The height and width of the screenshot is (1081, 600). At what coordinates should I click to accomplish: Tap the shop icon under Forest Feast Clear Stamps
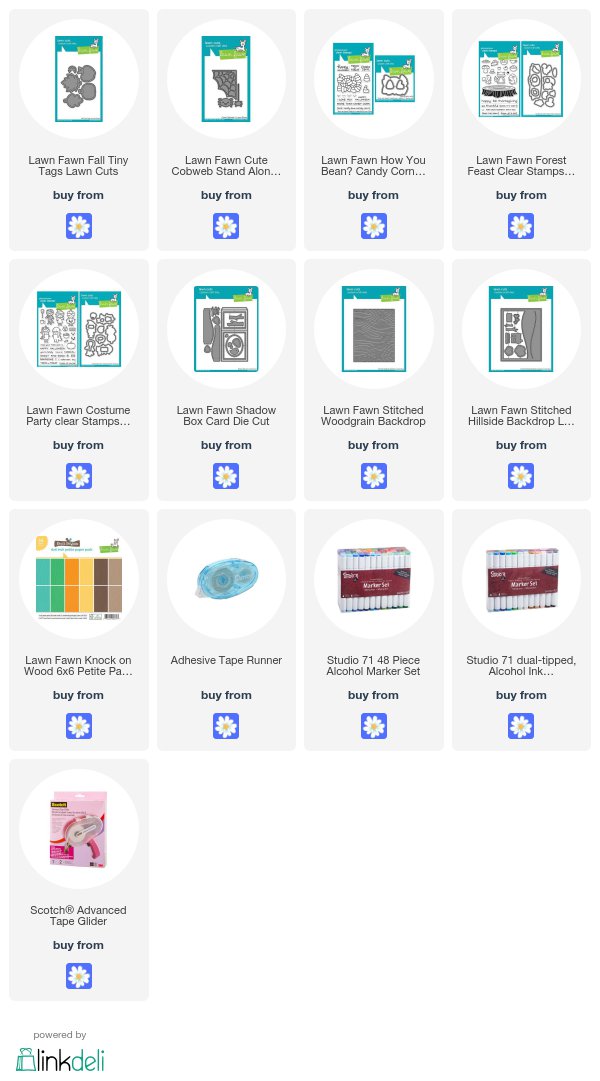tap(521, 226)
